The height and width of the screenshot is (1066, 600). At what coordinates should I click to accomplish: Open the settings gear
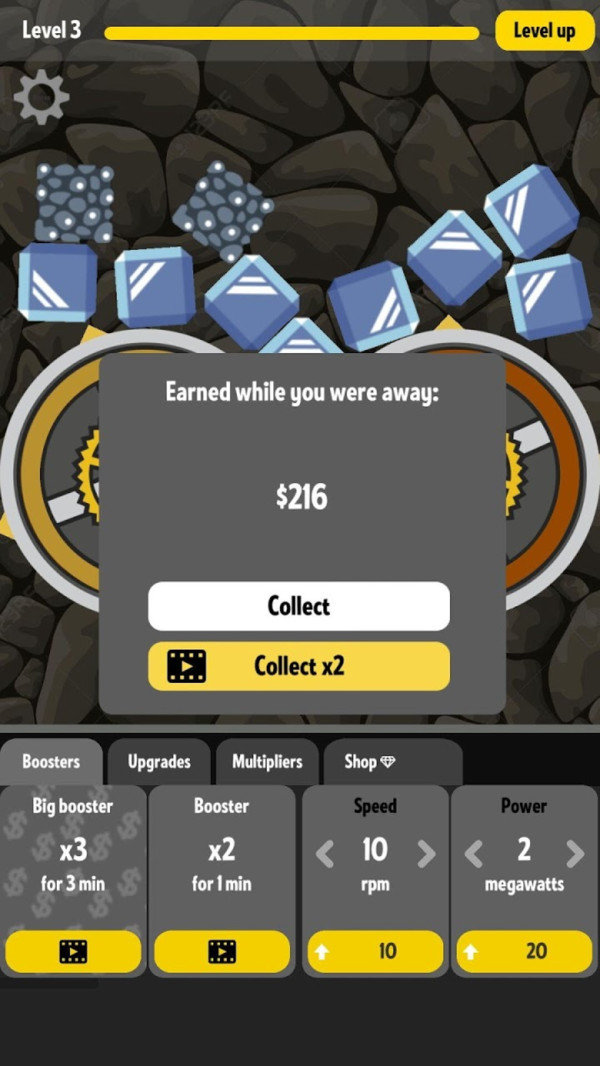[x=41, y=97]
